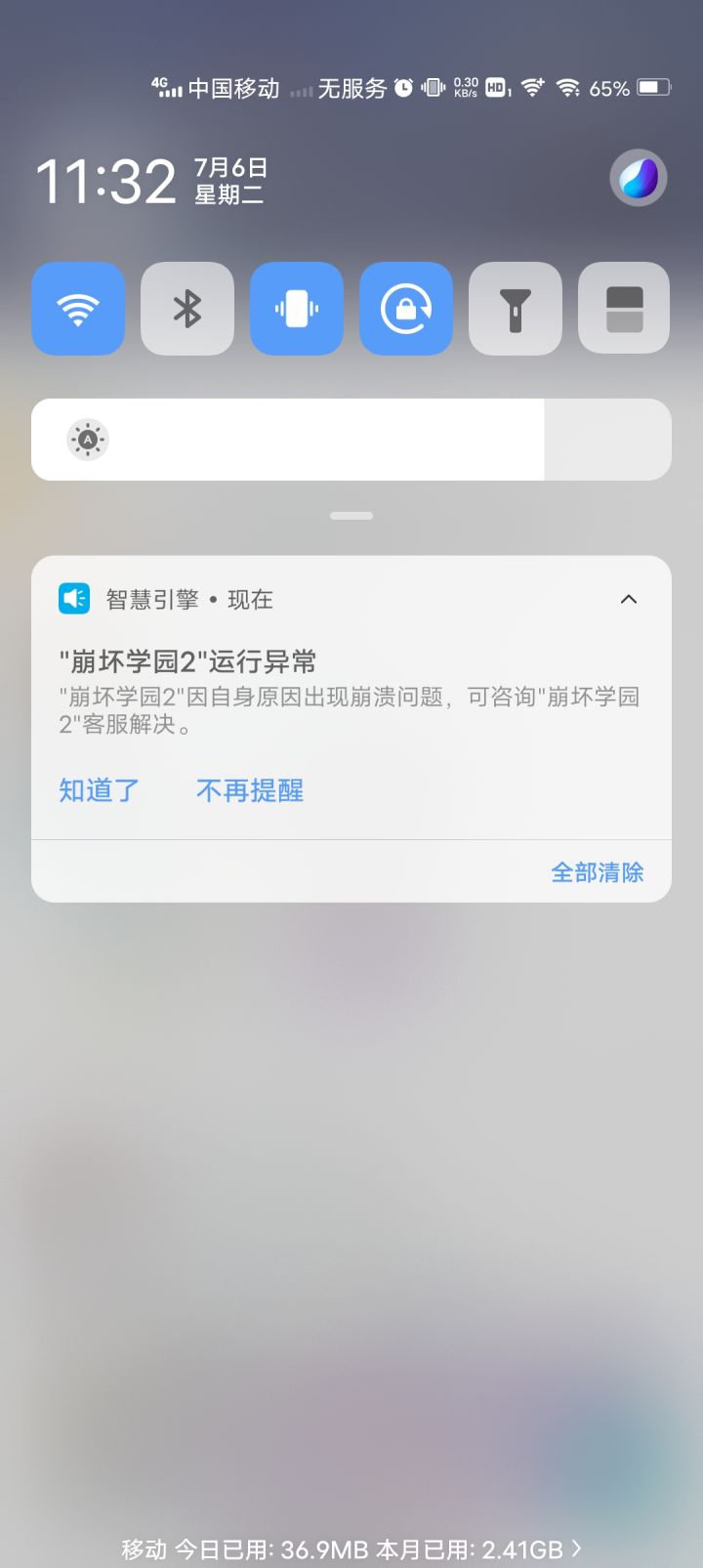Tap the screen rotation lock icon
This screenshot has width=703, height=1568.
click(x=406, y=309)
